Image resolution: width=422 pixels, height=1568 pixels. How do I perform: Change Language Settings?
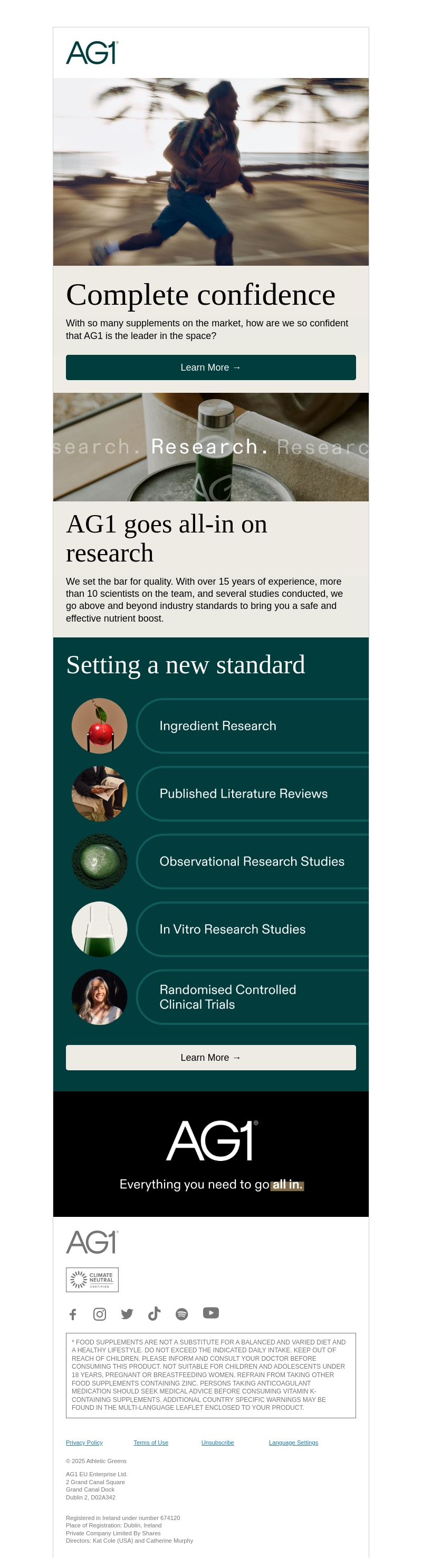pos(293,1443)
